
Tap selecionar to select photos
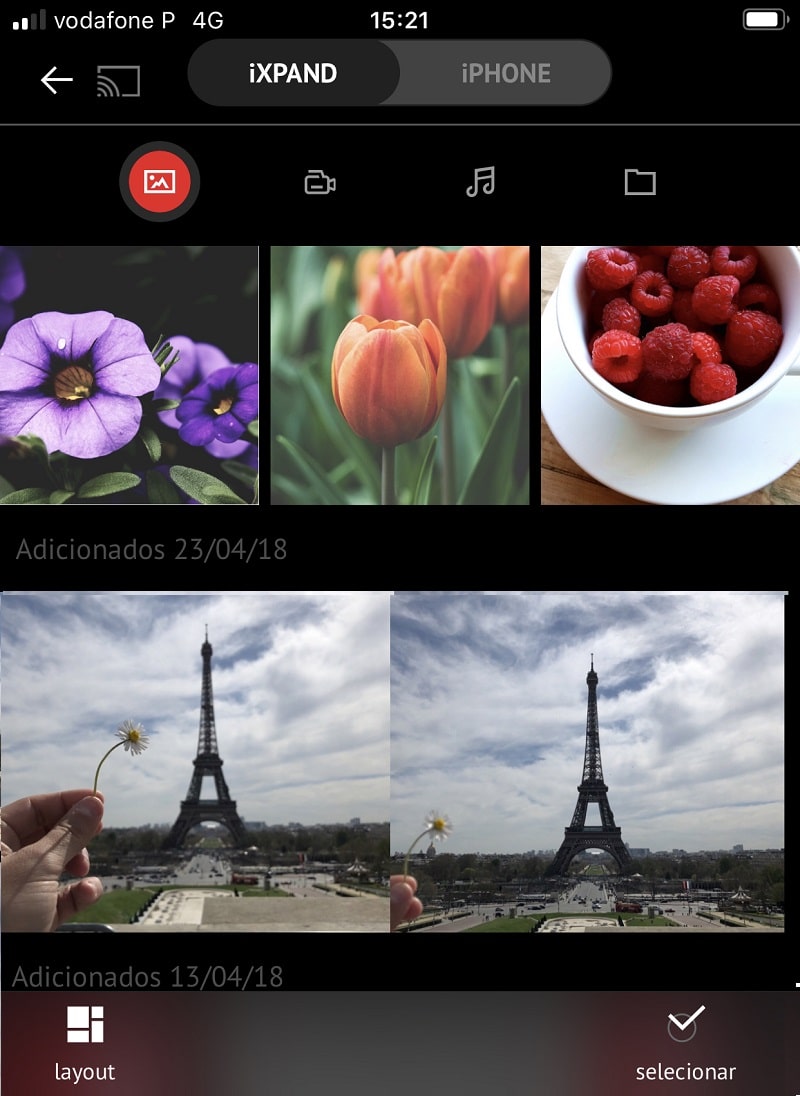(686, 1043)
